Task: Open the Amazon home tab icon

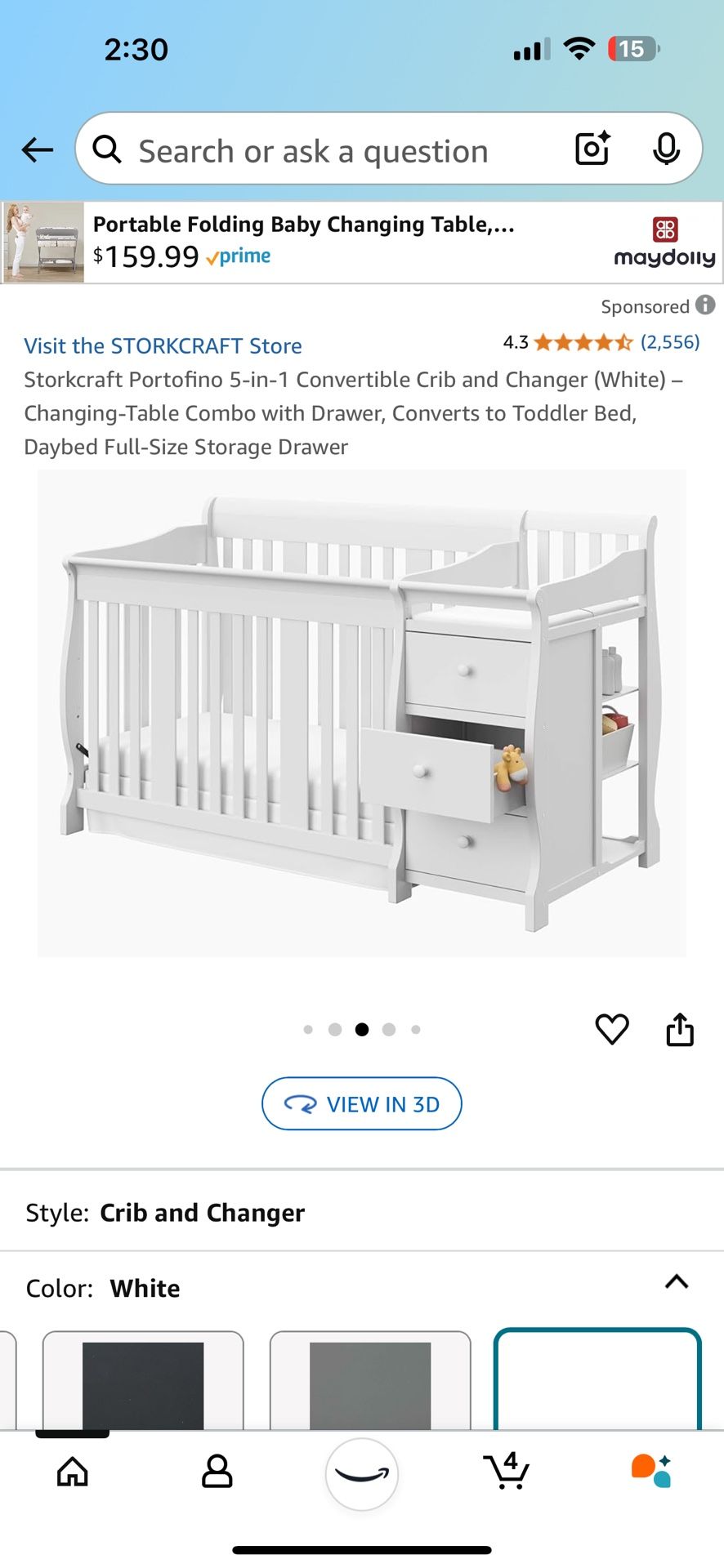Action: pos(72,1474)
